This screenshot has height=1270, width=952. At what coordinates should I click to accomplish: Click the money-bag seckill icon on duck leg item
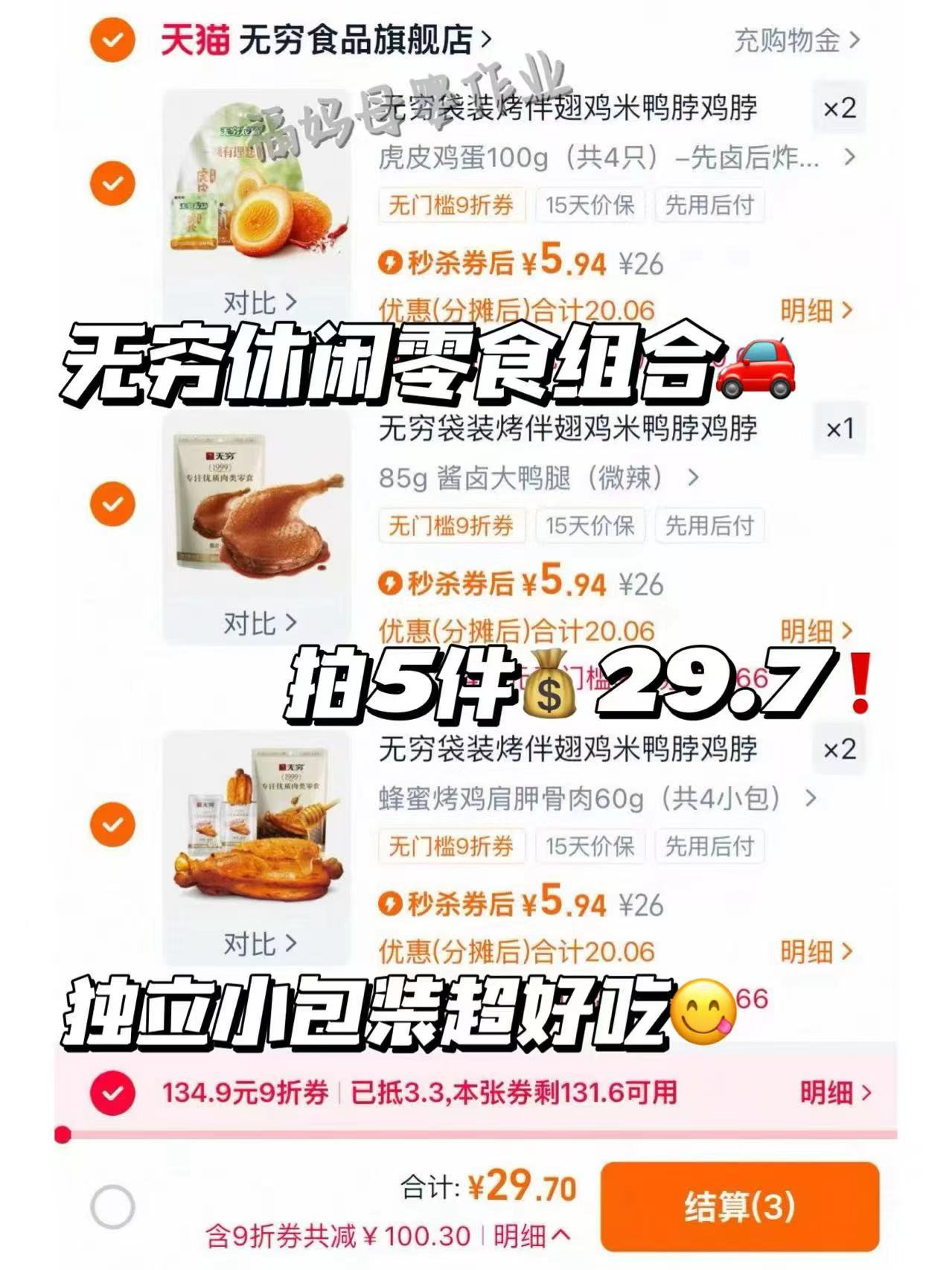(390, 581)
